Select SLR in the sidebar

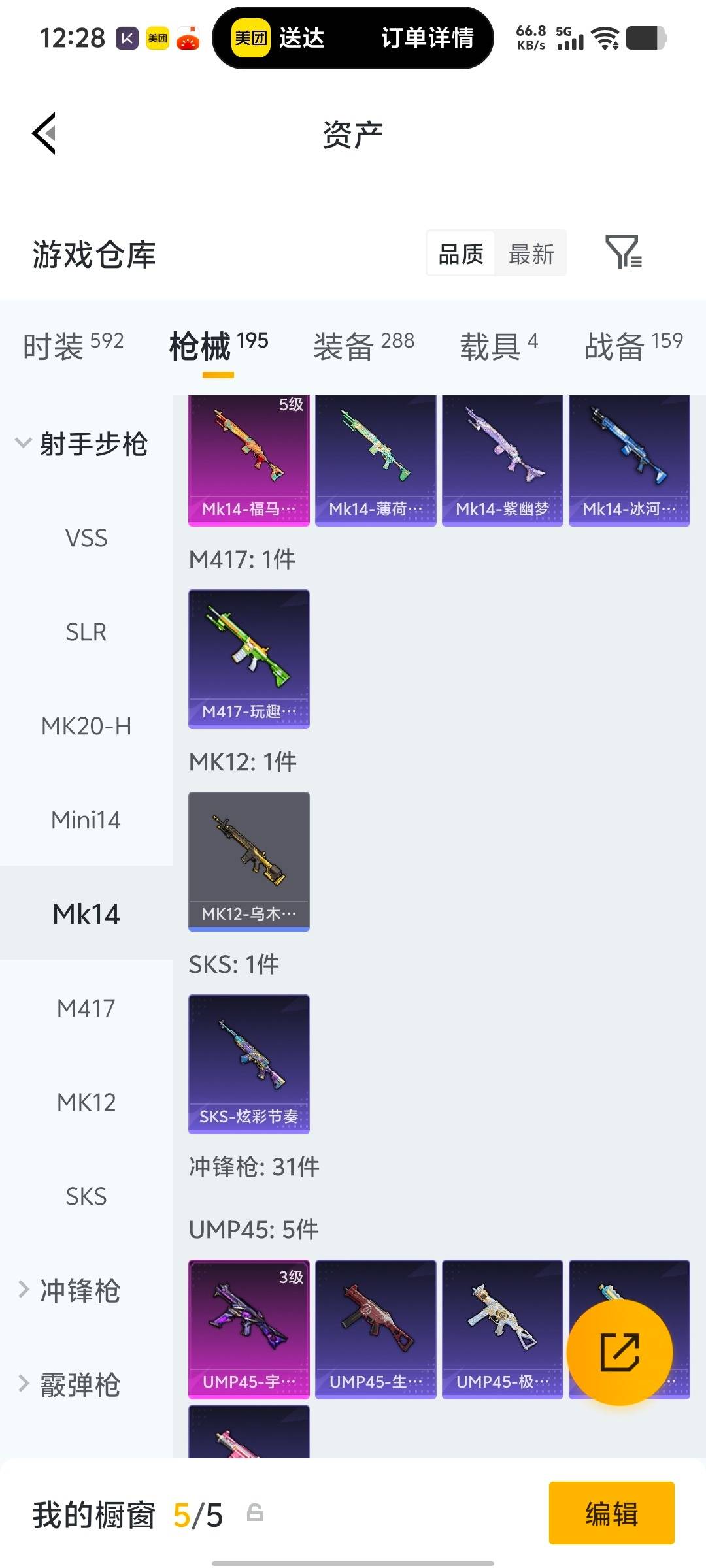(86, 632)
